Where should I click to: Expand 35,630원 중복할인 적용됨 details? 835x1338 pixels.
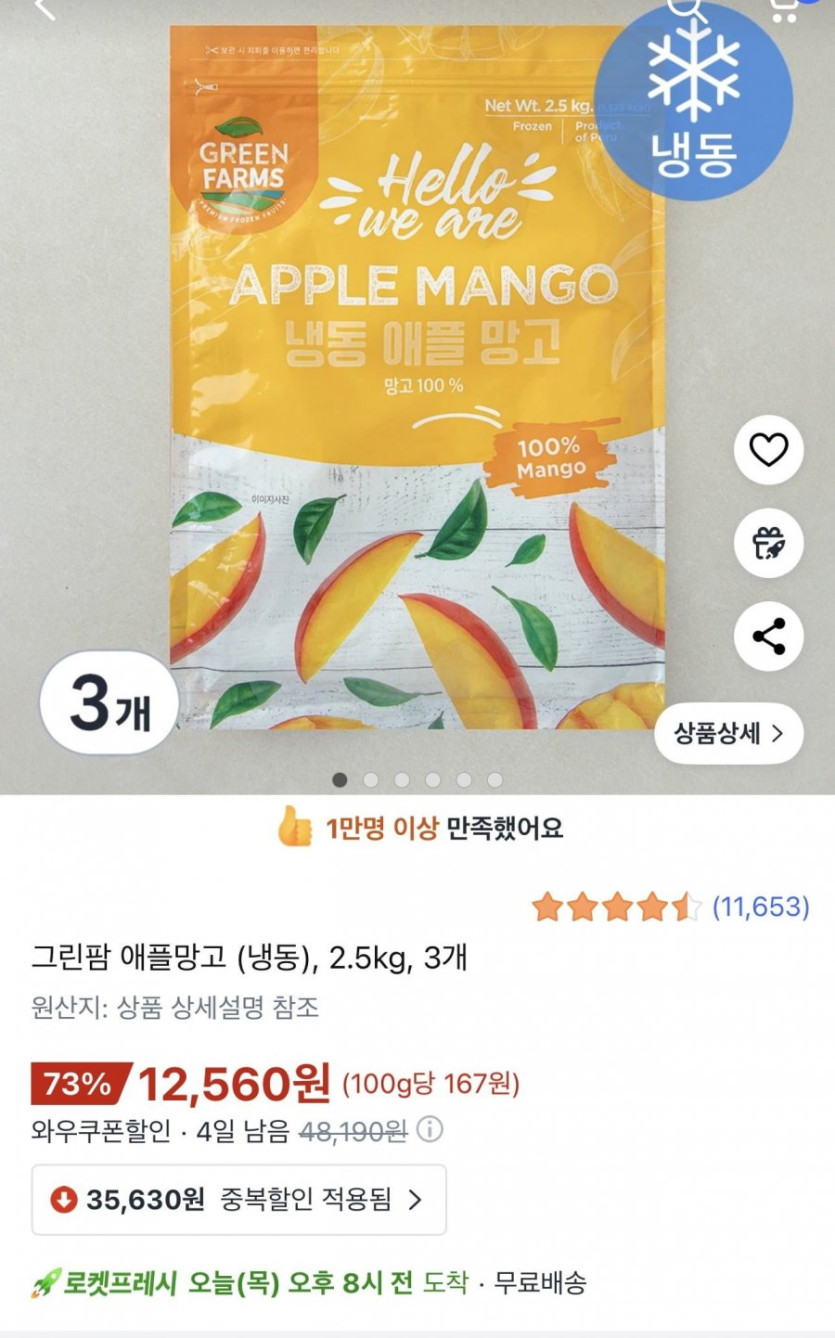[239, 1199]
